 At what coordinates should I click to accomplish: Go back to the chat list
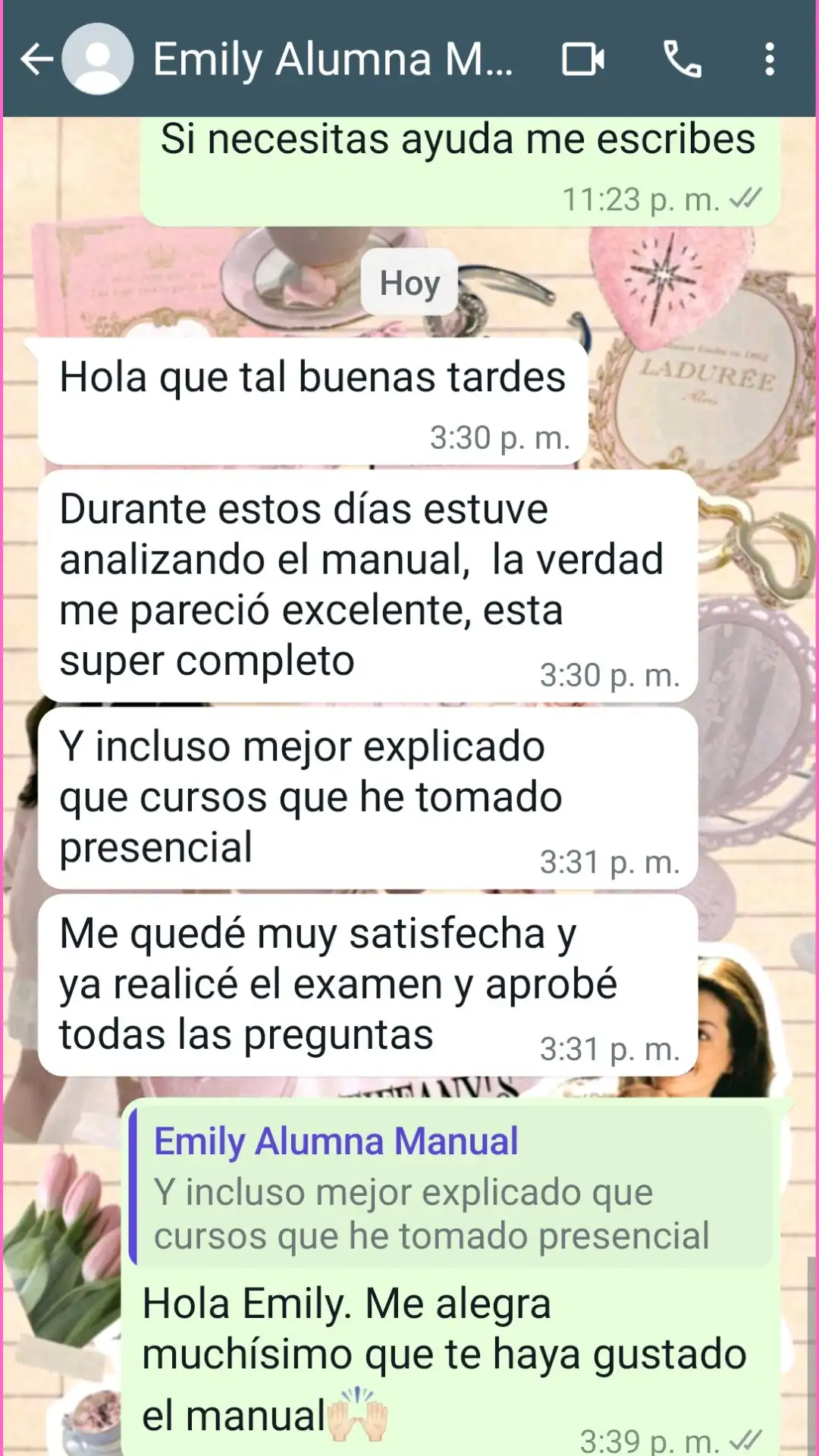click(x=36, y=59)
